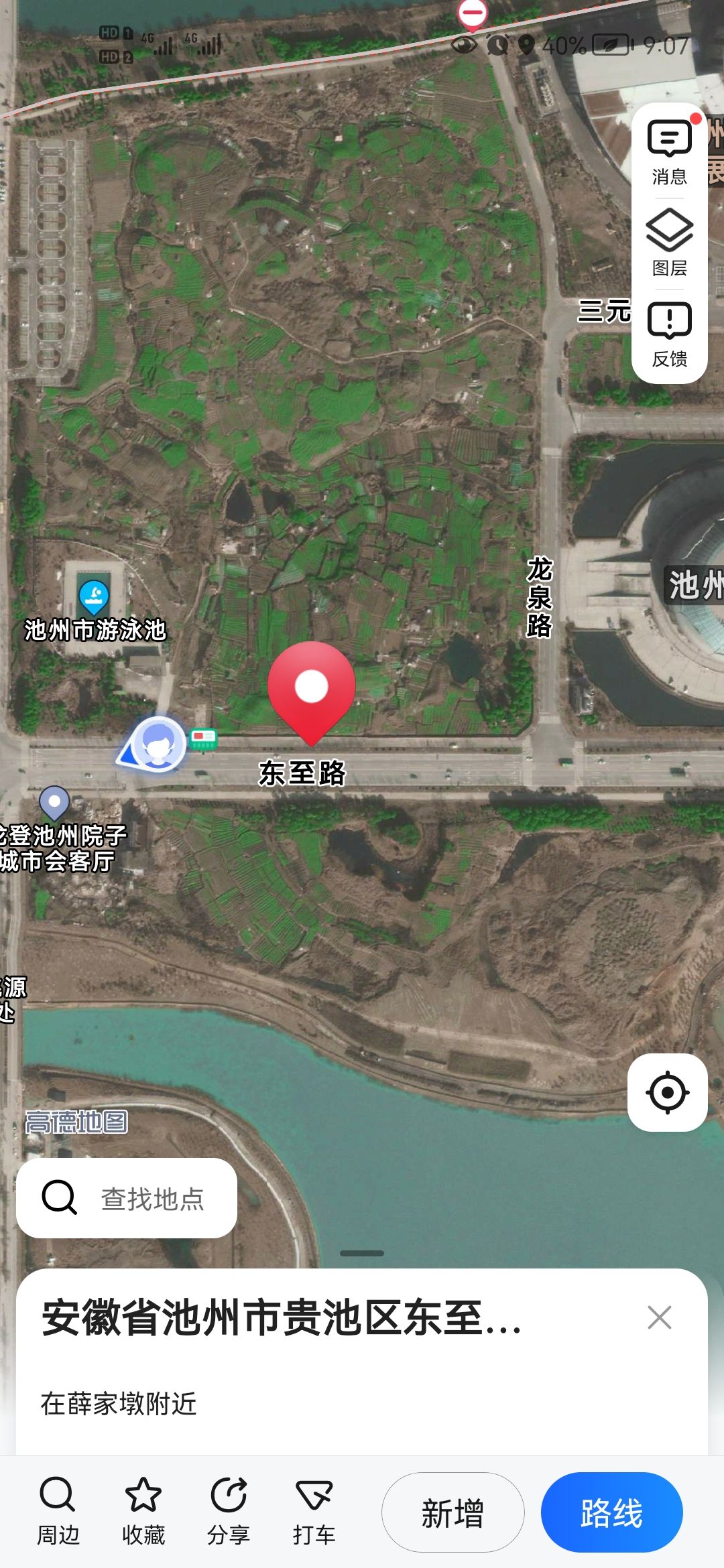Expand the address card via its drag handle

(362, 1252)
